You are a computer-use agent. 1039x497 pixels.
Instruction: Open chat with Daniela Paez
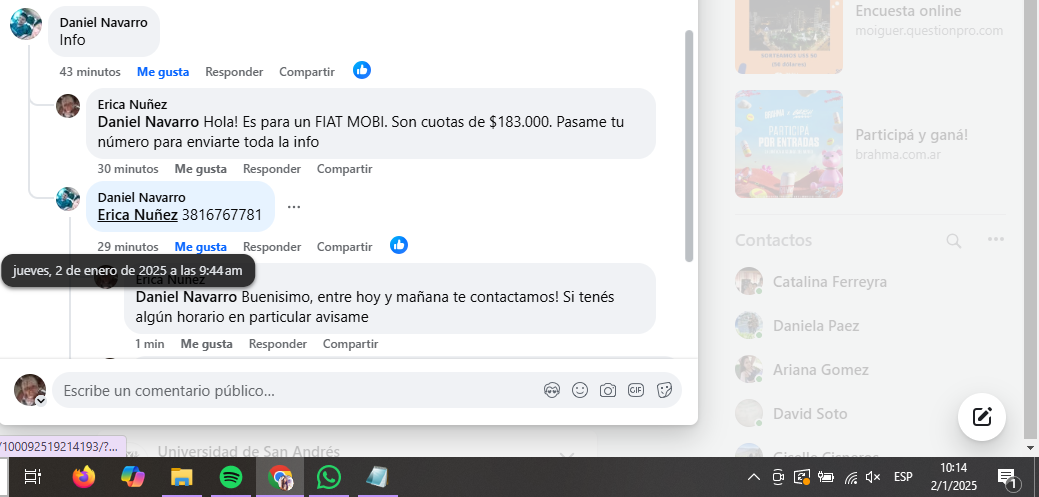click(815, 326)
